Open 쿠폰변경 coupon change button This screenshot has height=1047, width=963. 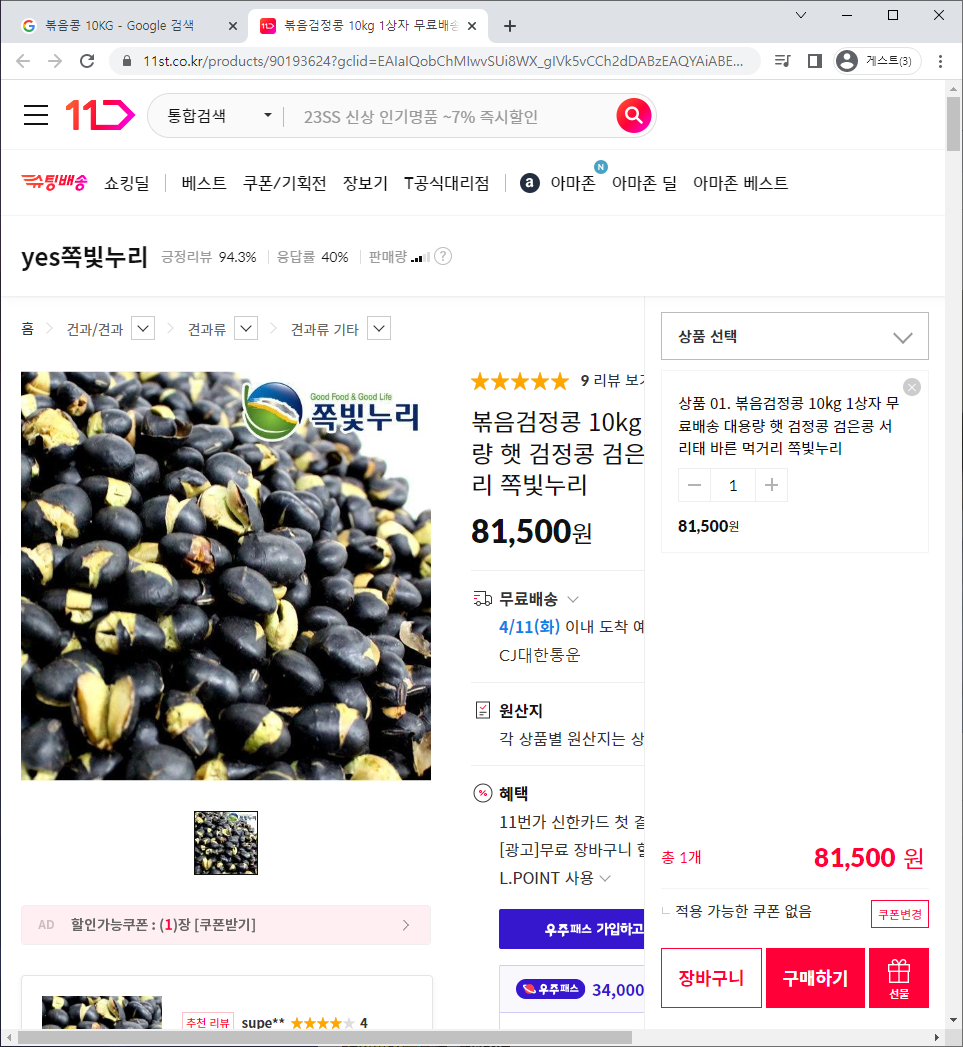[x=900, y=914]
